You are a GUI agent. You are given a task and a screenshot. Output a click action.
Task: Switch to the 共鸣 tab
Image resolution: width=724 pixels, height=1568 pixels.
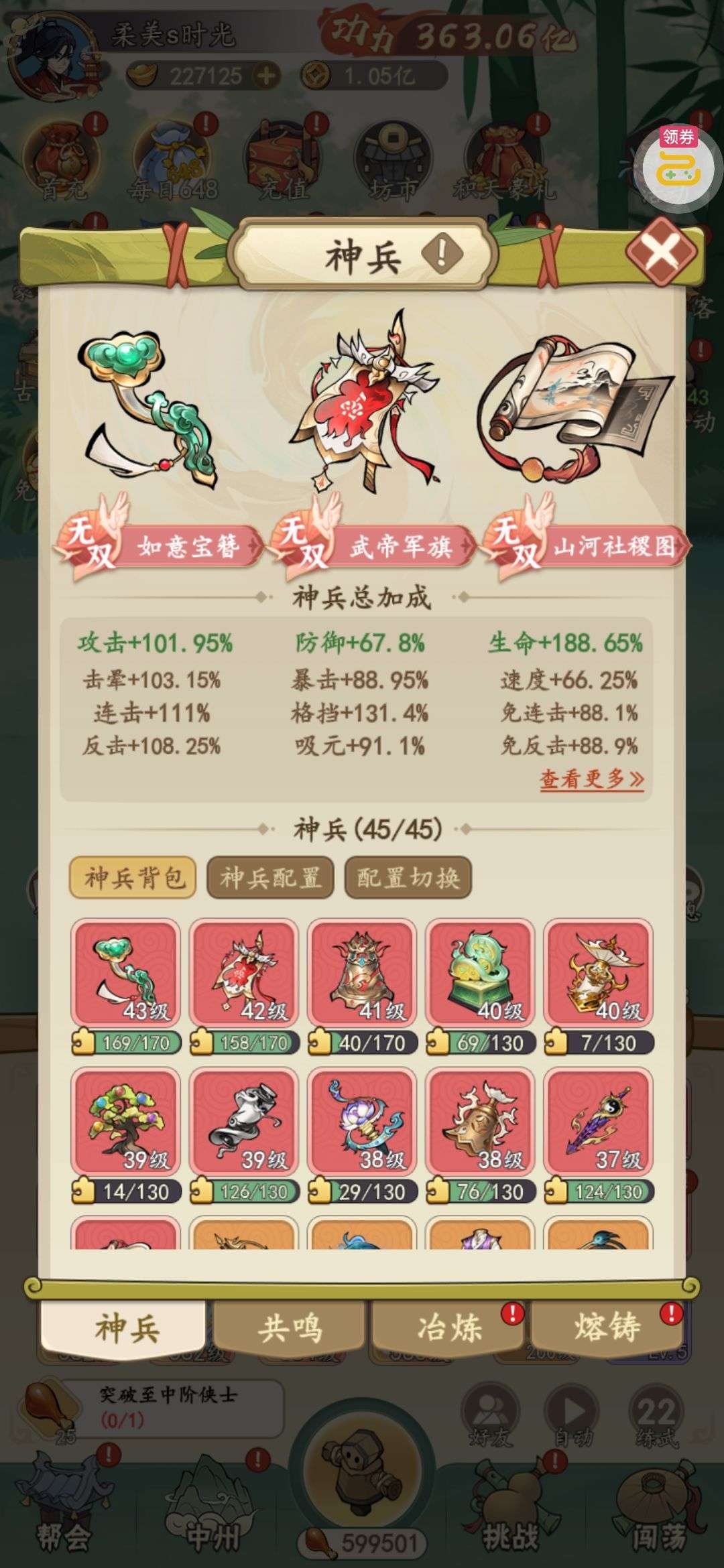click(x=290, y=1328)
